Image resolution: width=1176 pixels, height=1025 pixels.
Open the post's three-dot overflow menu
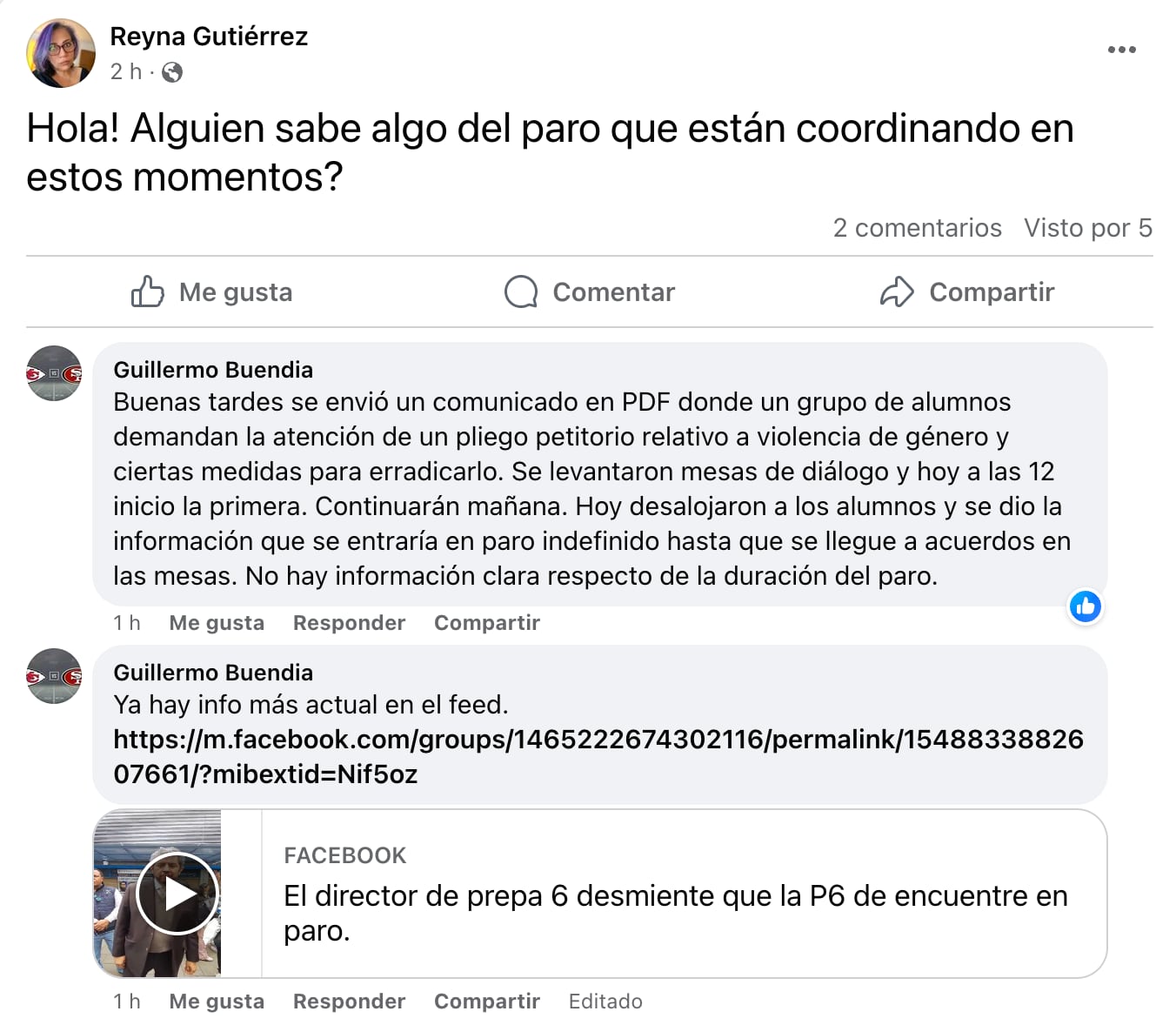[x=1121, y=50]
